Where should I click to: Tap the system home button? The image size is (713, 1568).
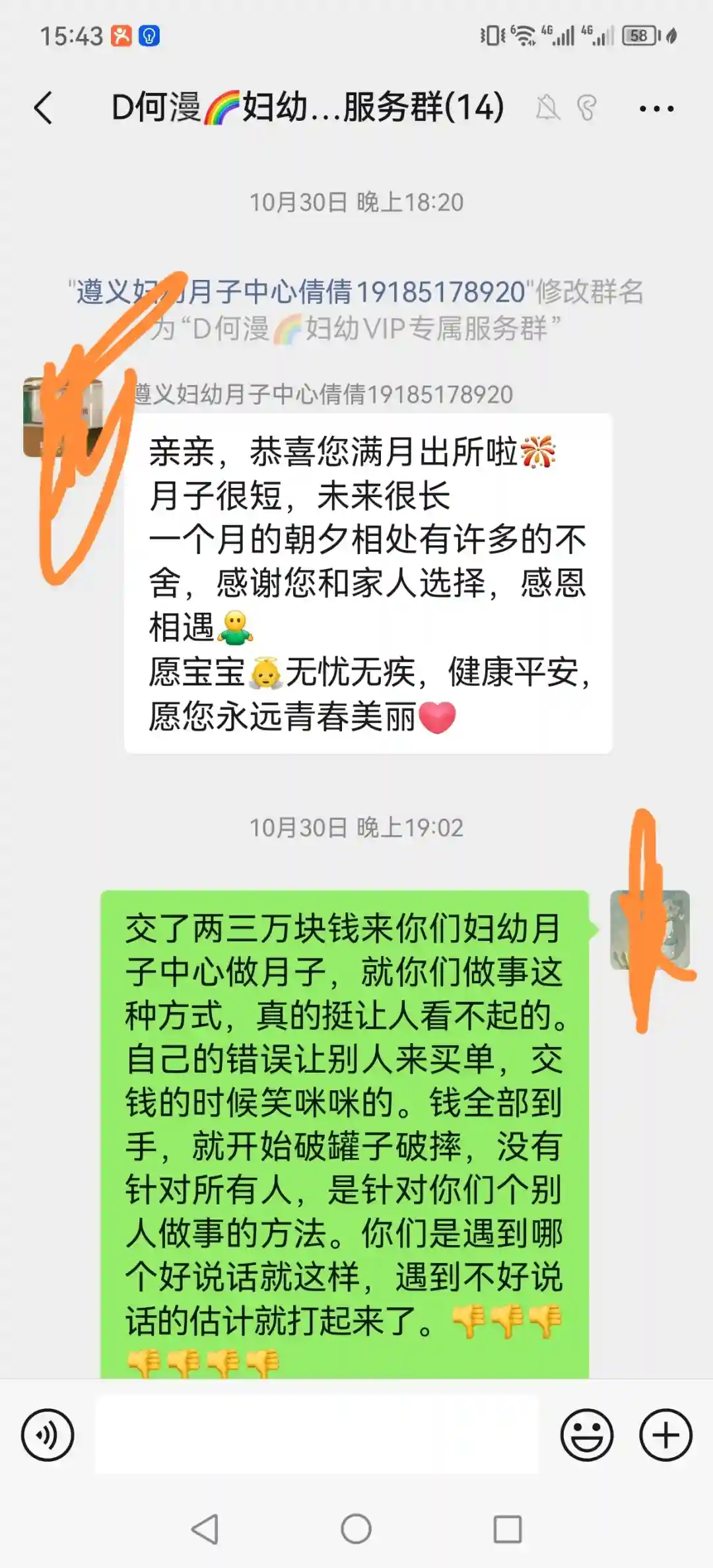coord(356,1528)
